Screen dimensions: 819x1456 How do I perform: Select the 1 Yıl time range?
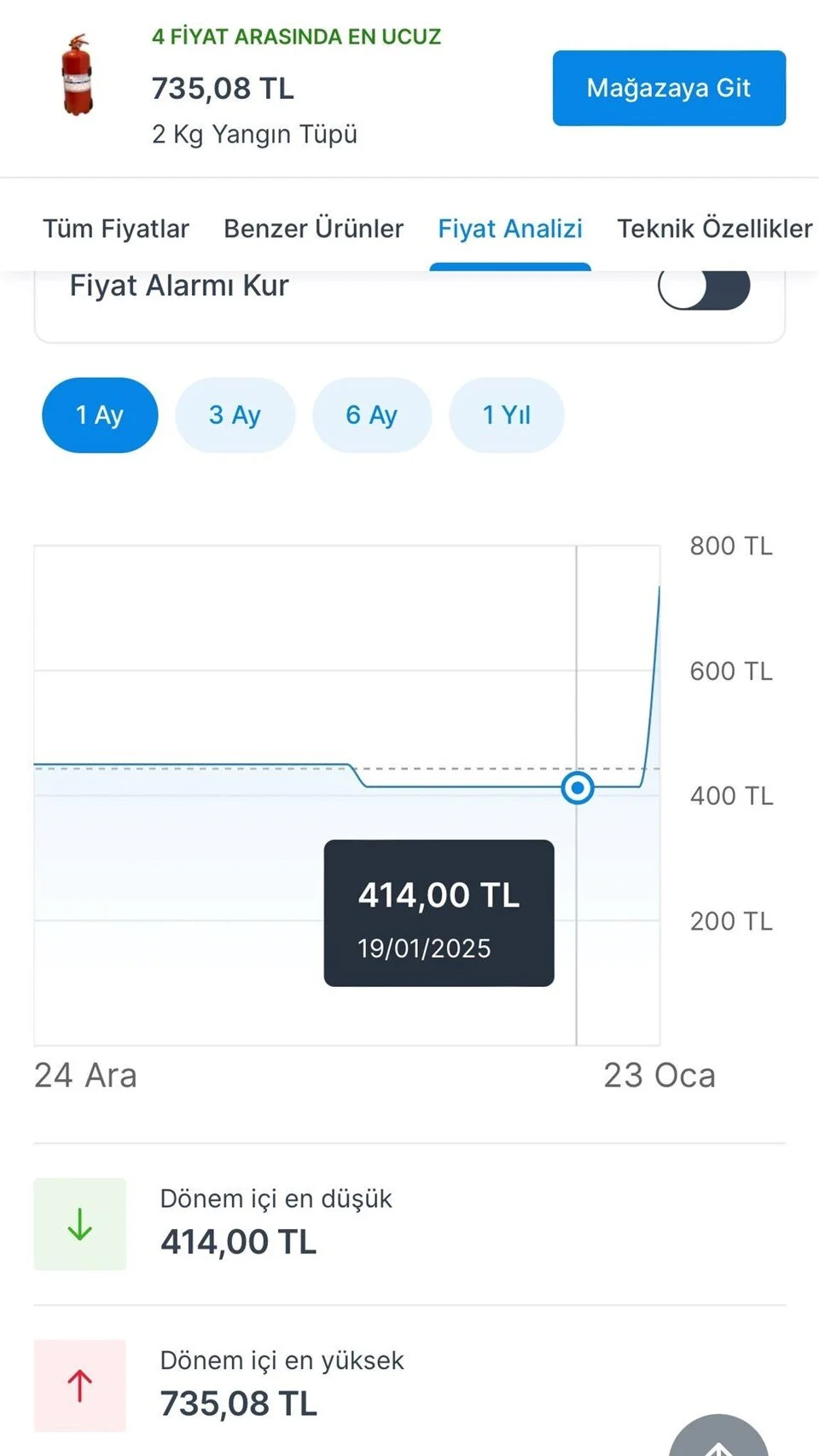(507, 415)
